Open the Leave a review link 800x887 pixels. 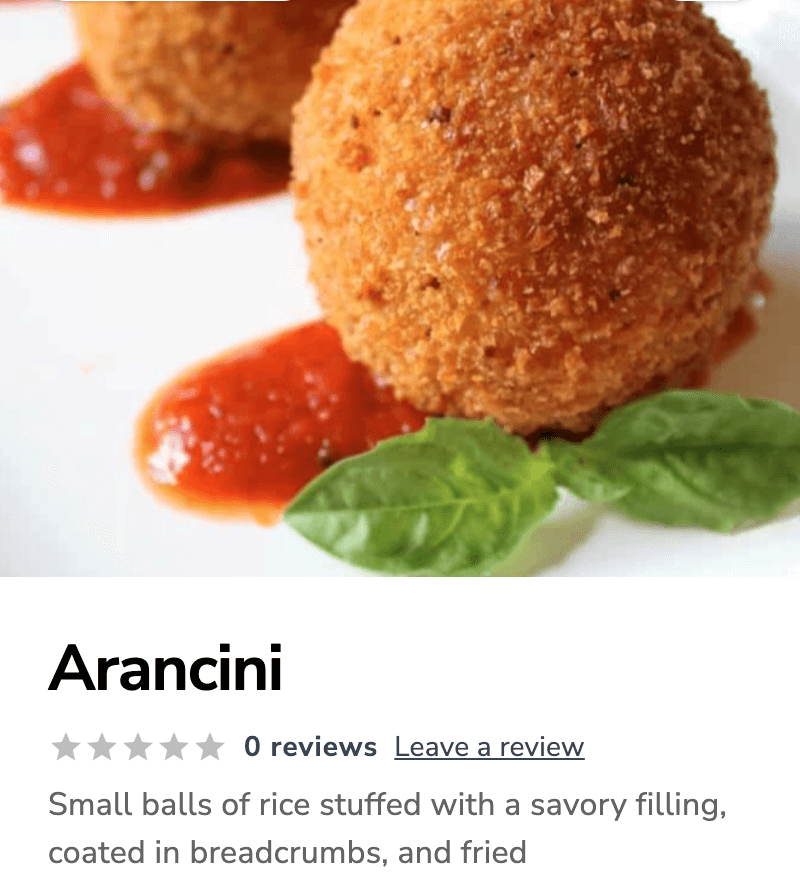pyautogui.click(x=489, y=747)
